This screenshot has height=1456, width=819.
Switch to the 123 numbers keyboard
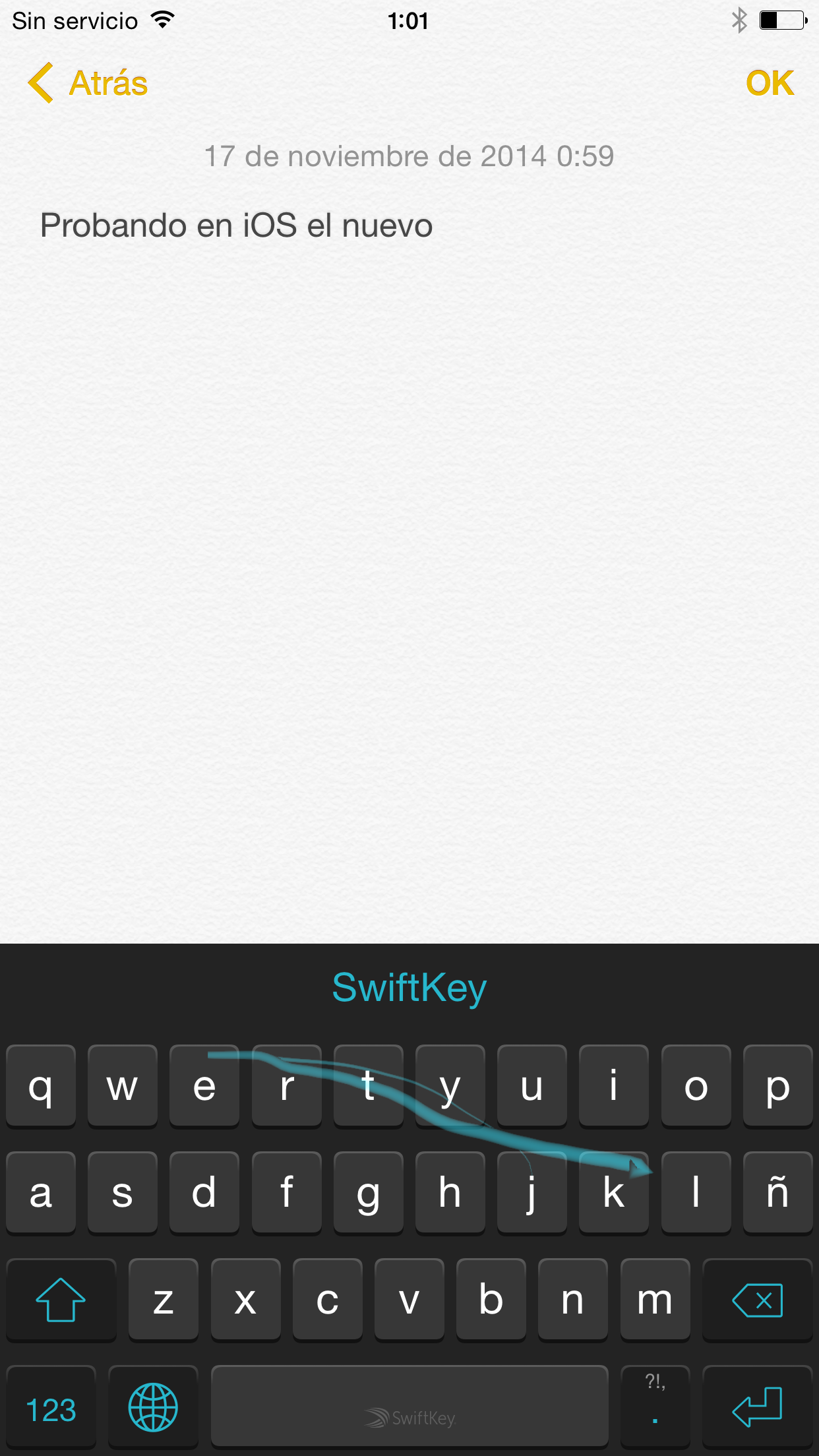[x=51, y=1407]
